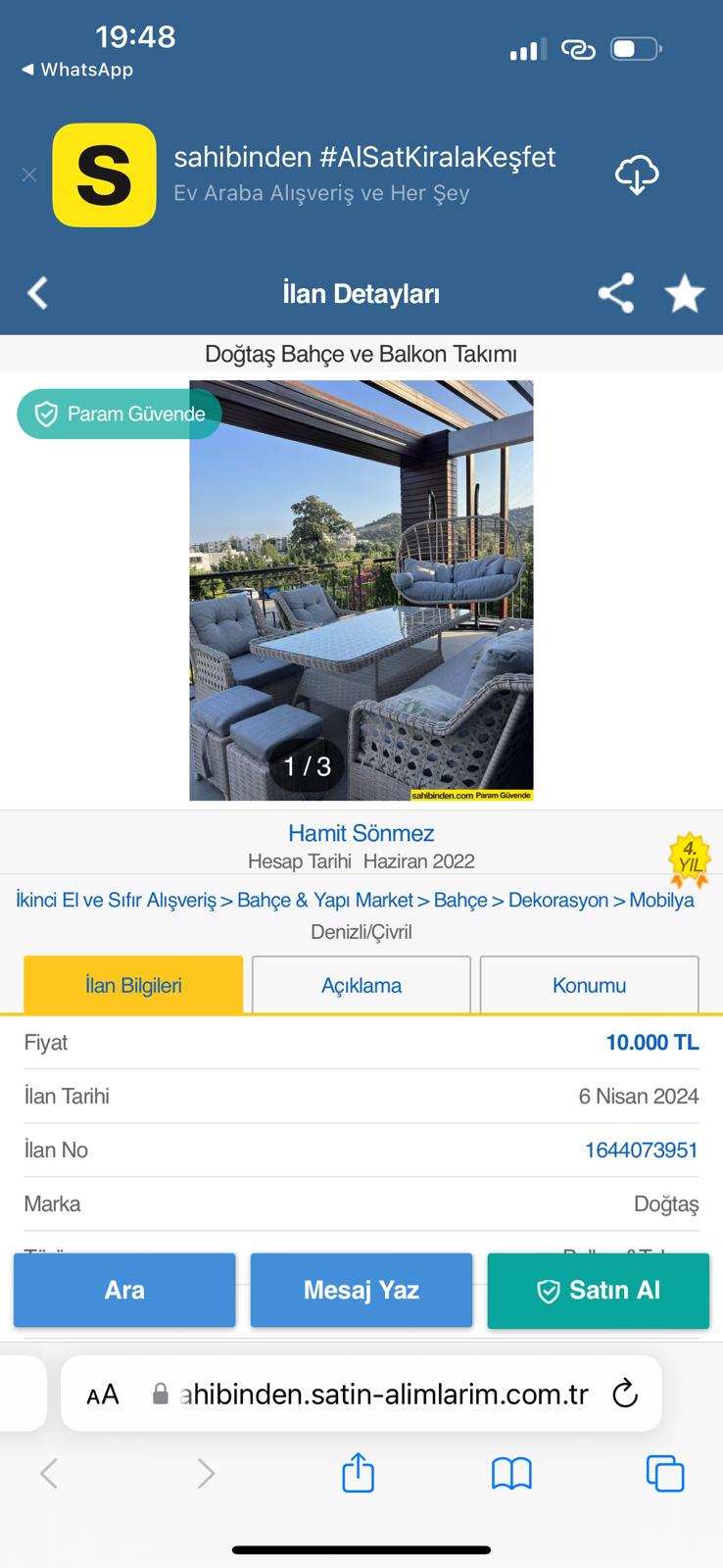Screen dimensions: 723x1568
Task: Open the browser tabs overview
Action: pos(665,1473)
